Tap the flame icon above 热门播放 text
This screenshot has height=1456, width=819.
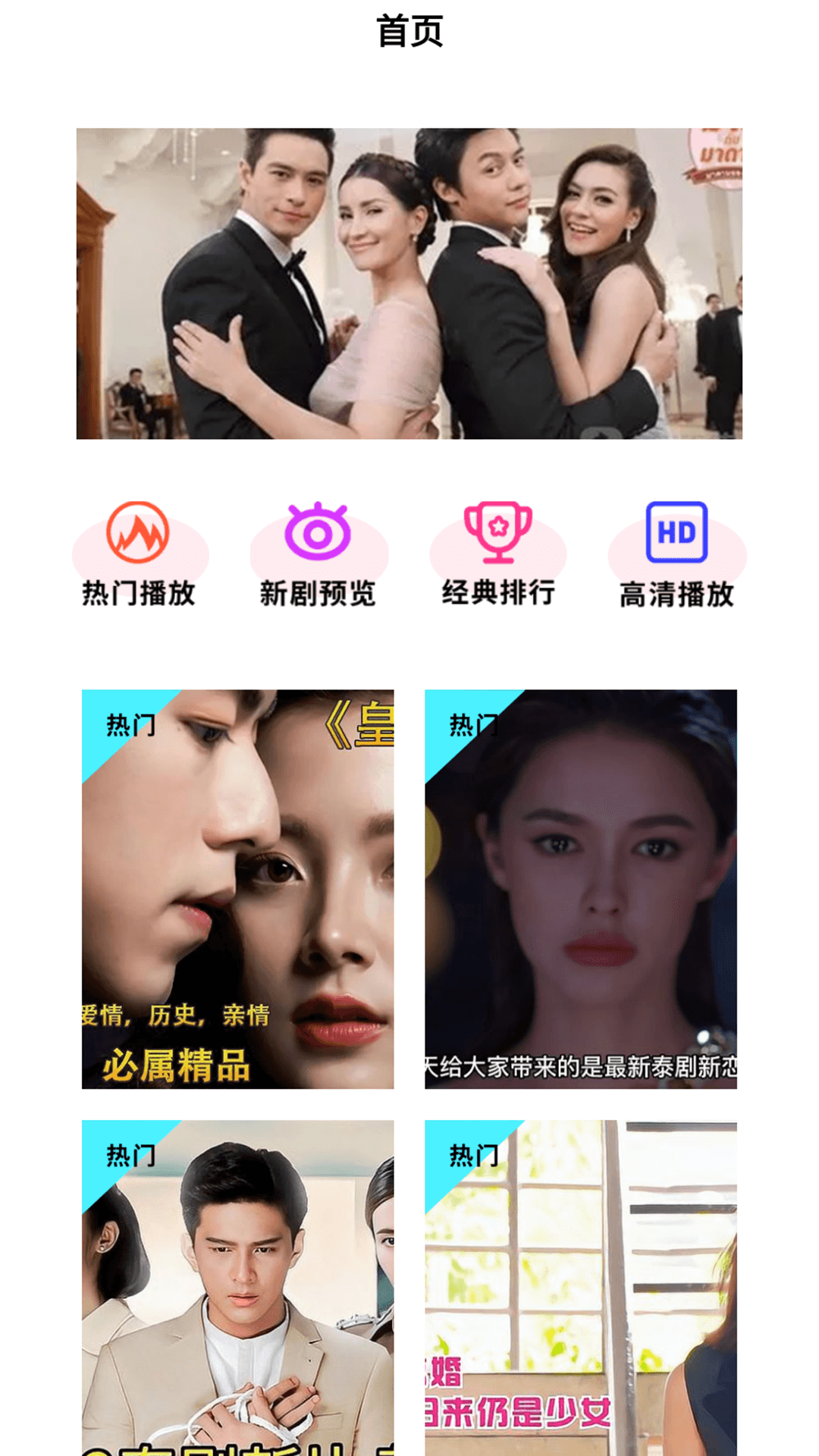coord(139,531)
